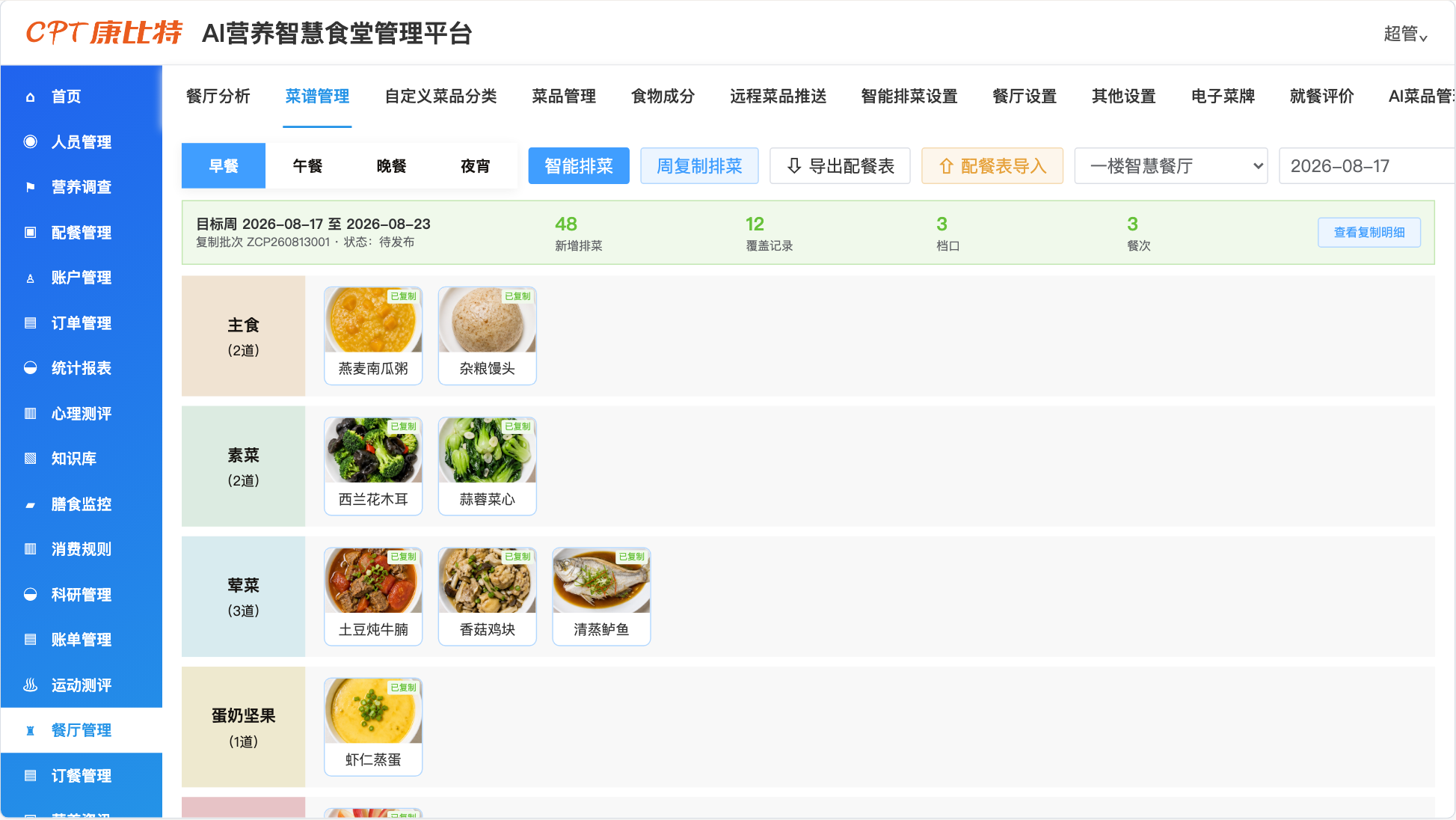Viewport: 1456px width, 820px height.
Task: Open the 超管 account dropdown
Action: tap(1405, 34)
